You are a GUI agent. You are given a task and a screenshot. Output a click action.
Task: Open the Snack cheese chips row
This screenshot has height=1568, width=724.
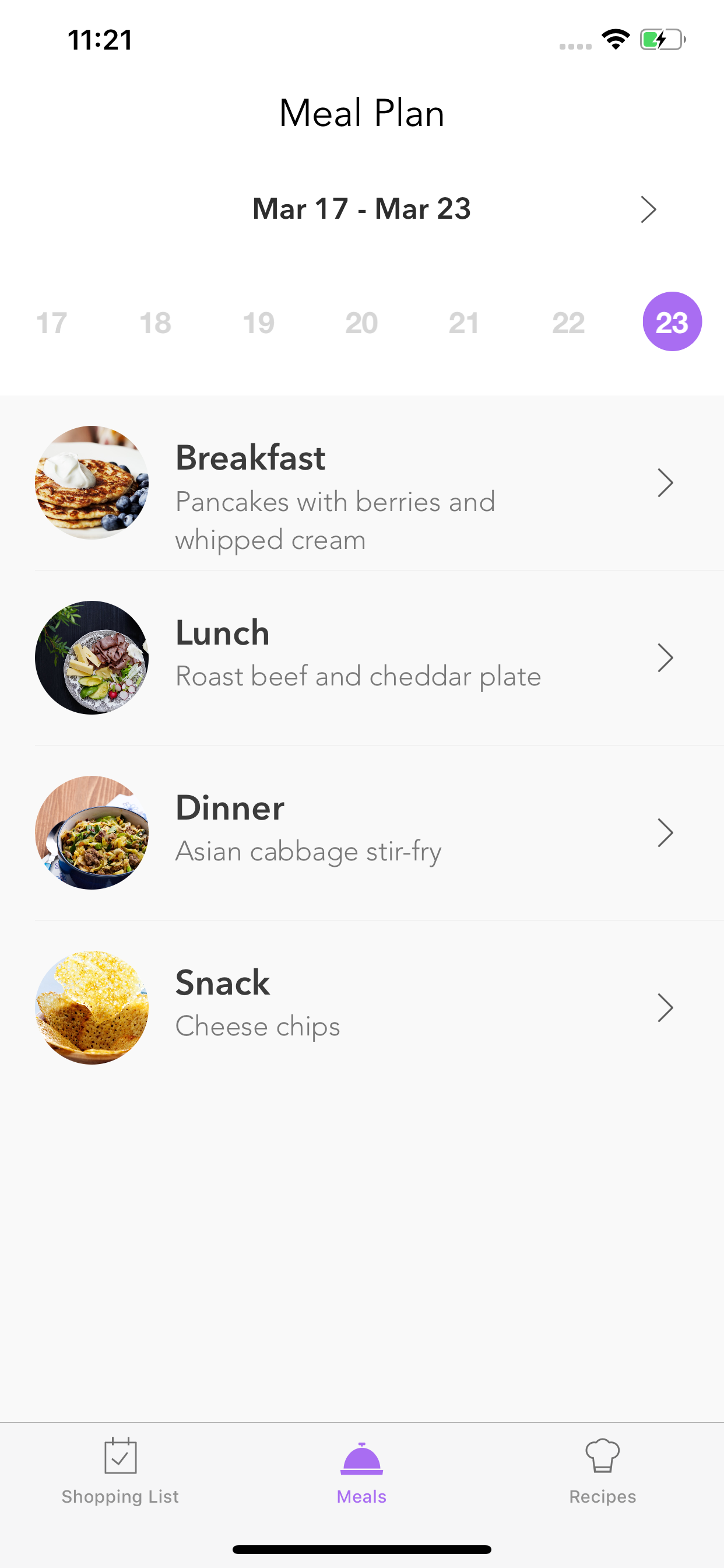(362, 1007)
